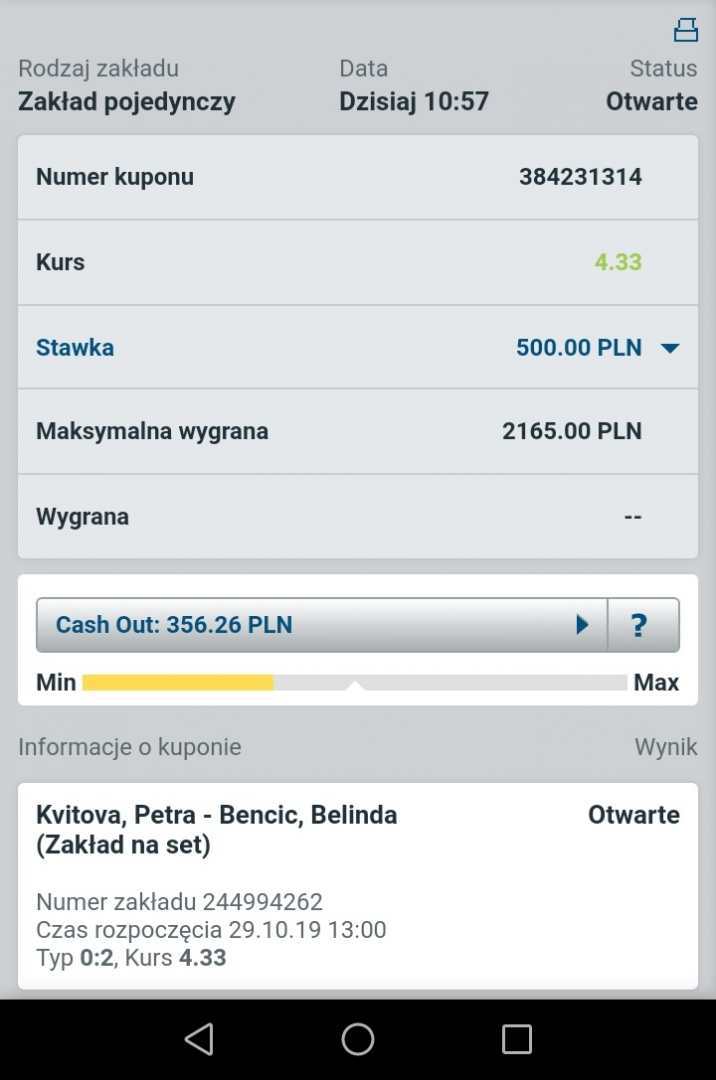Go back with system back button
The width and height of the screenshot is (716, 1080).
pyautogui.click(x=199, y=1039)
